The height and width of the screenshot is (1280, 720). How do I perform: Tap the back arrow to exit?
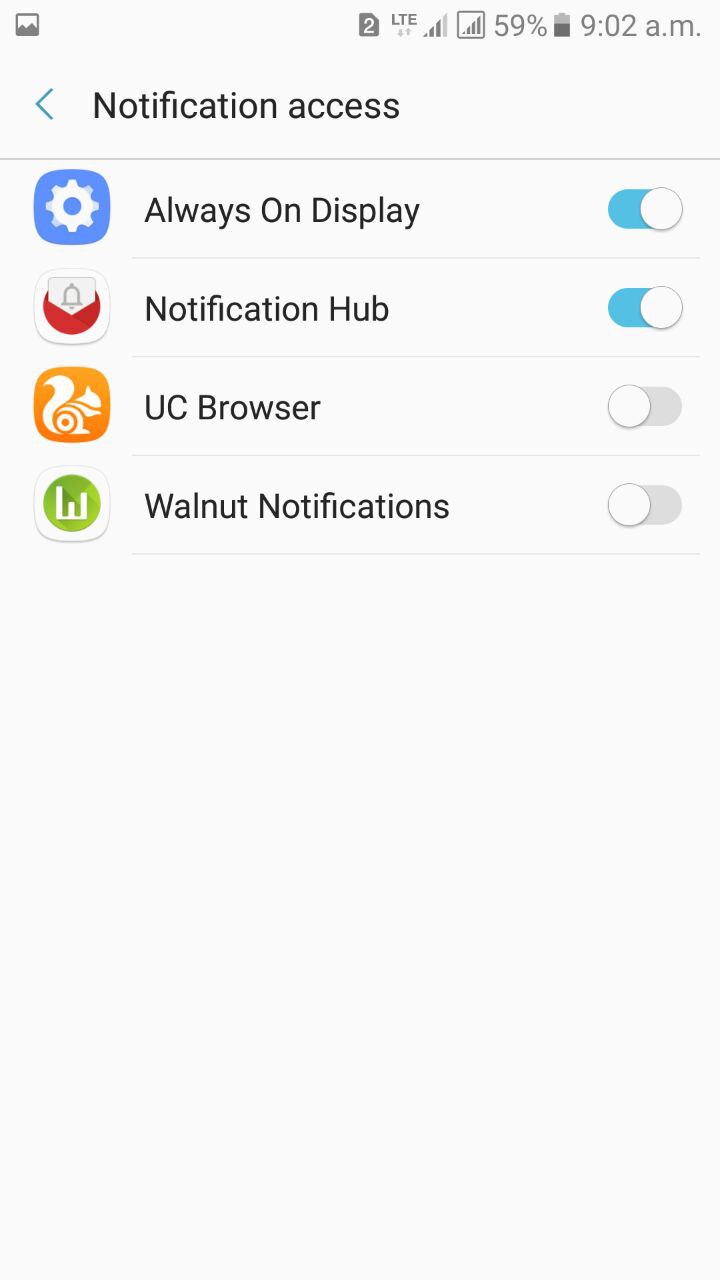pyautogui.click(x=43, y=104)
